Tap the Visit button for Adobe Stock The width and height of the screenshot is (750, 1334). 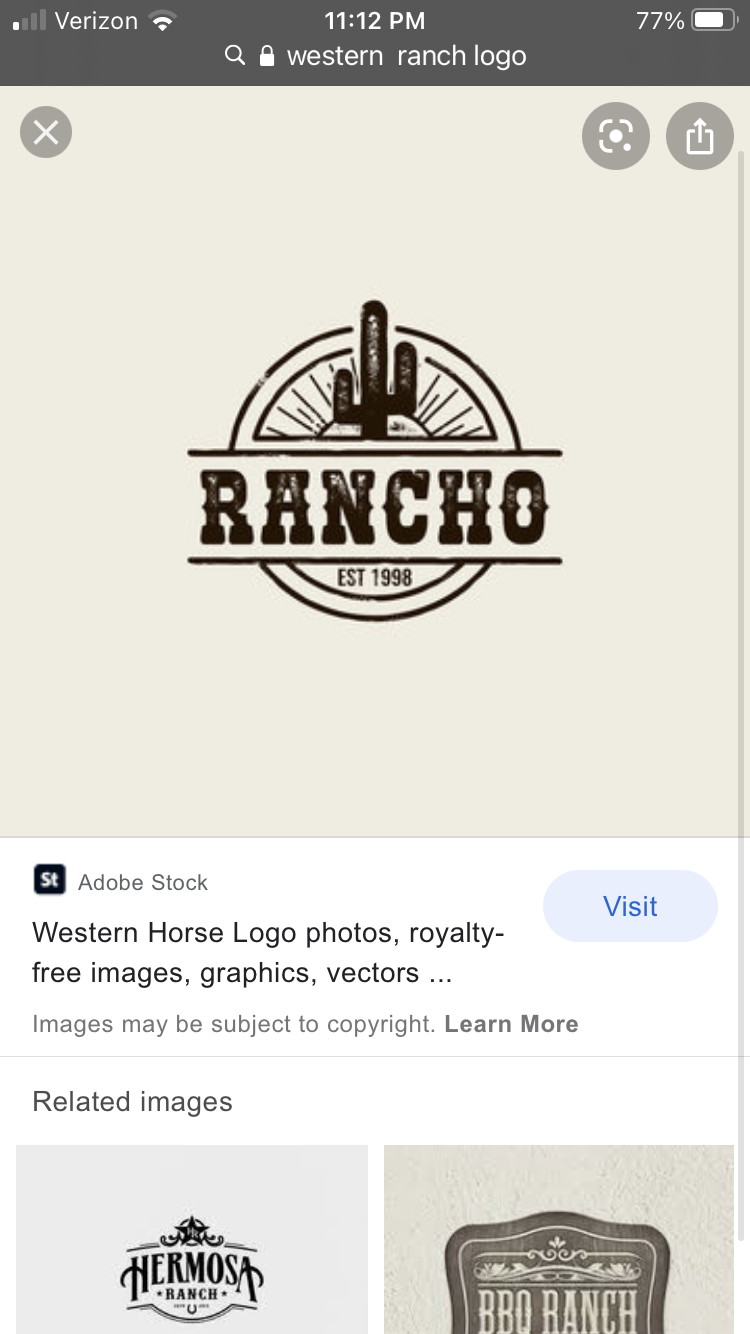(x=630, y=906)
